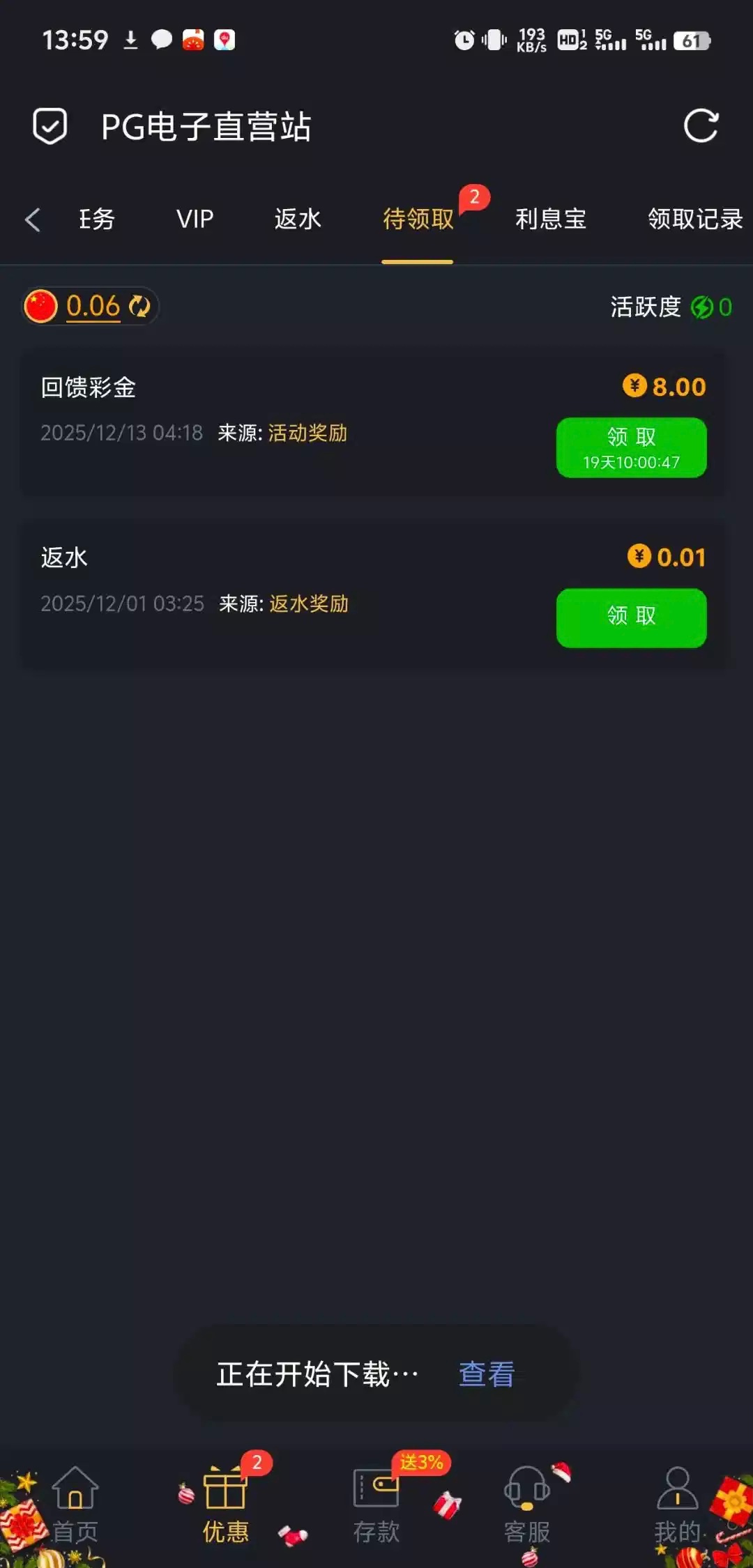Image resolution: width=753 pixels, height=1568 pixels.
Task: Open the 返水 top tab
Action: [298, 220]
